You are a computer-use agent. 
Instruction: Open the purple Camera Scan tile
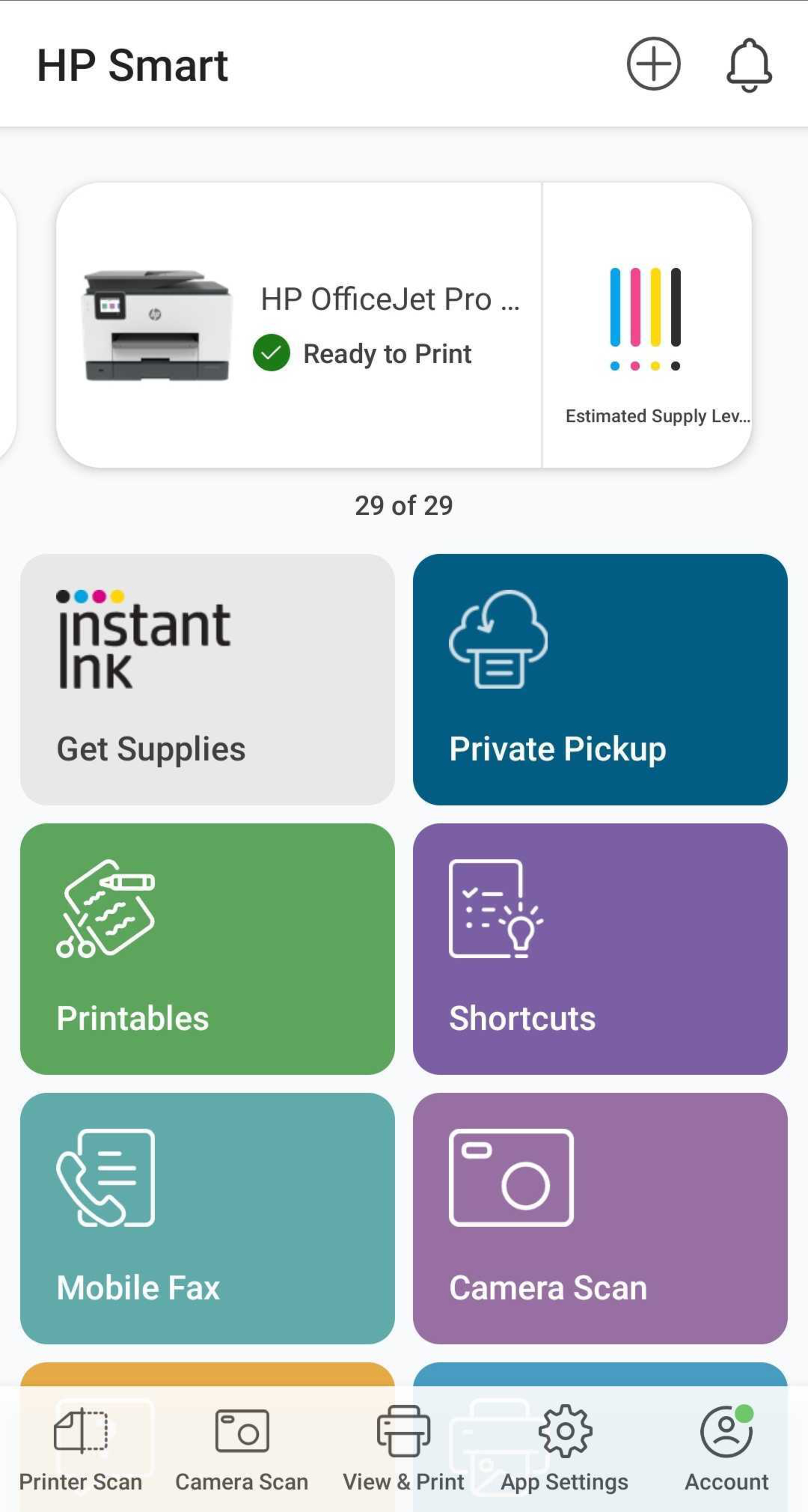tap(600, 1218)
